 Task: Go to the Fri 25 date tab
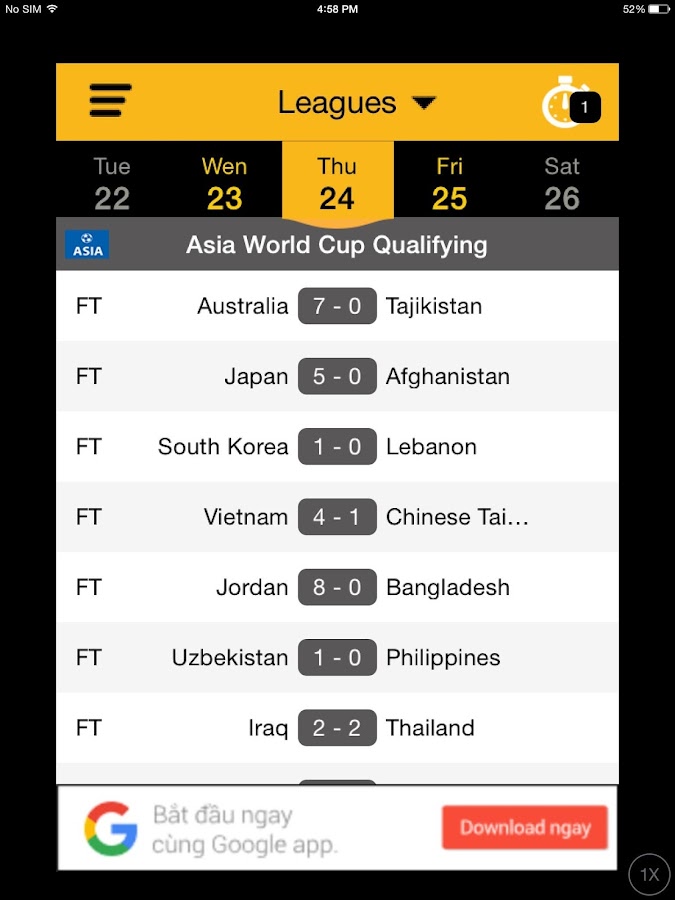(449, 183)
